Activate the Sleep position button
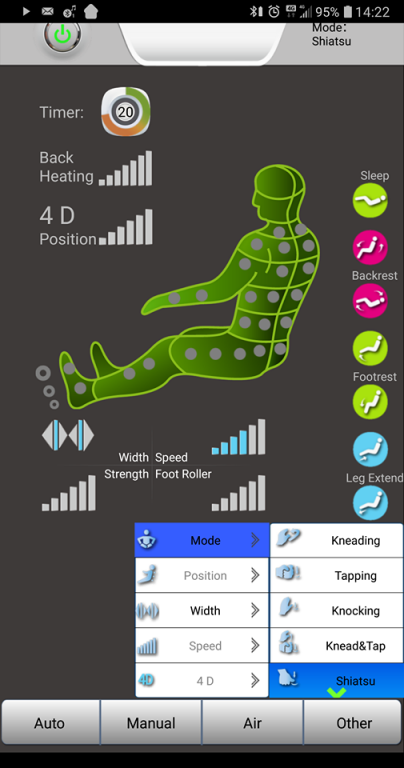404x768 pixels. point(370,200)
